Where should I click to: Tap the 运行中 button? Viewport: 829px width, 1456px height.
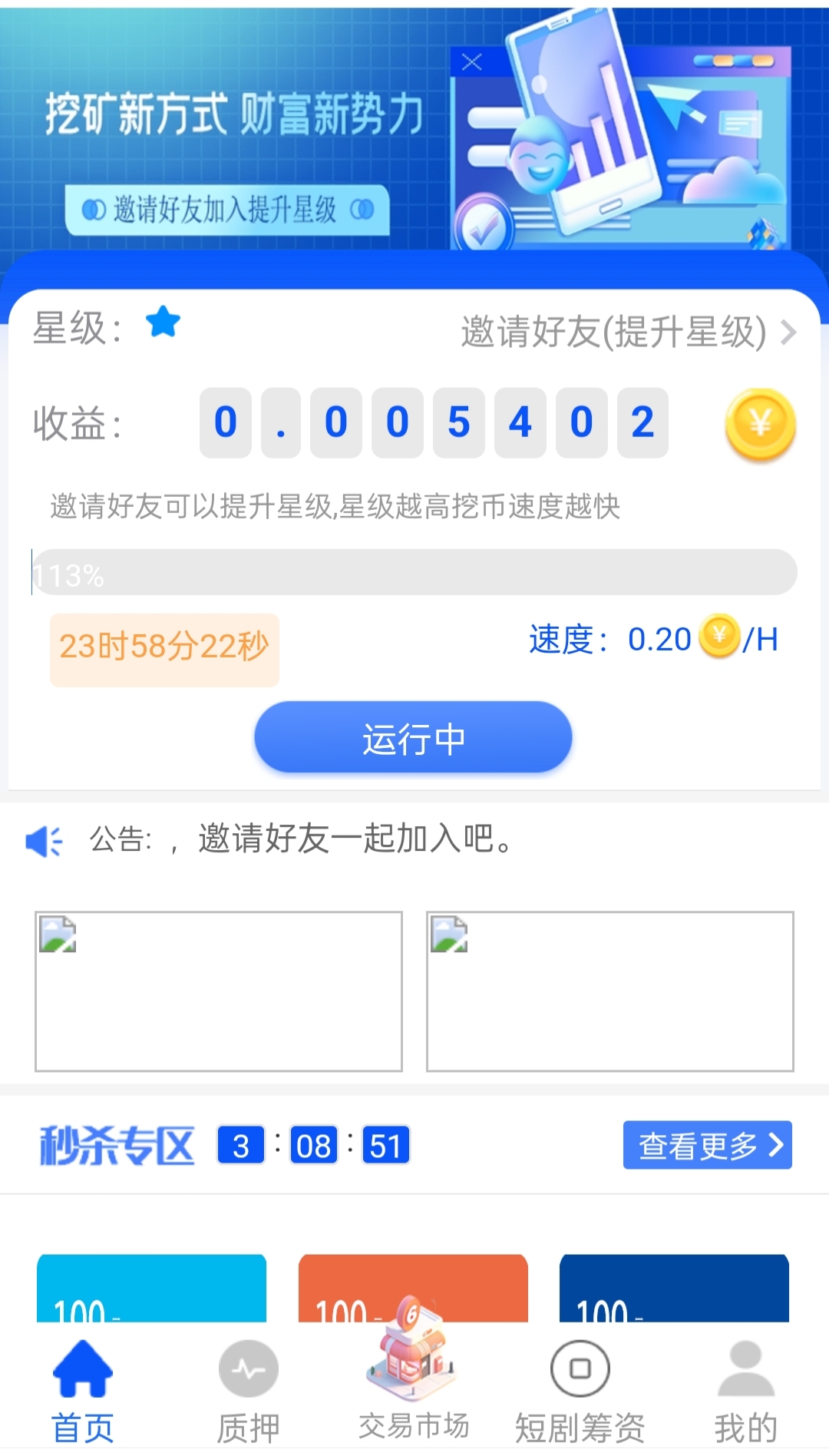click(x=413, y=738)
